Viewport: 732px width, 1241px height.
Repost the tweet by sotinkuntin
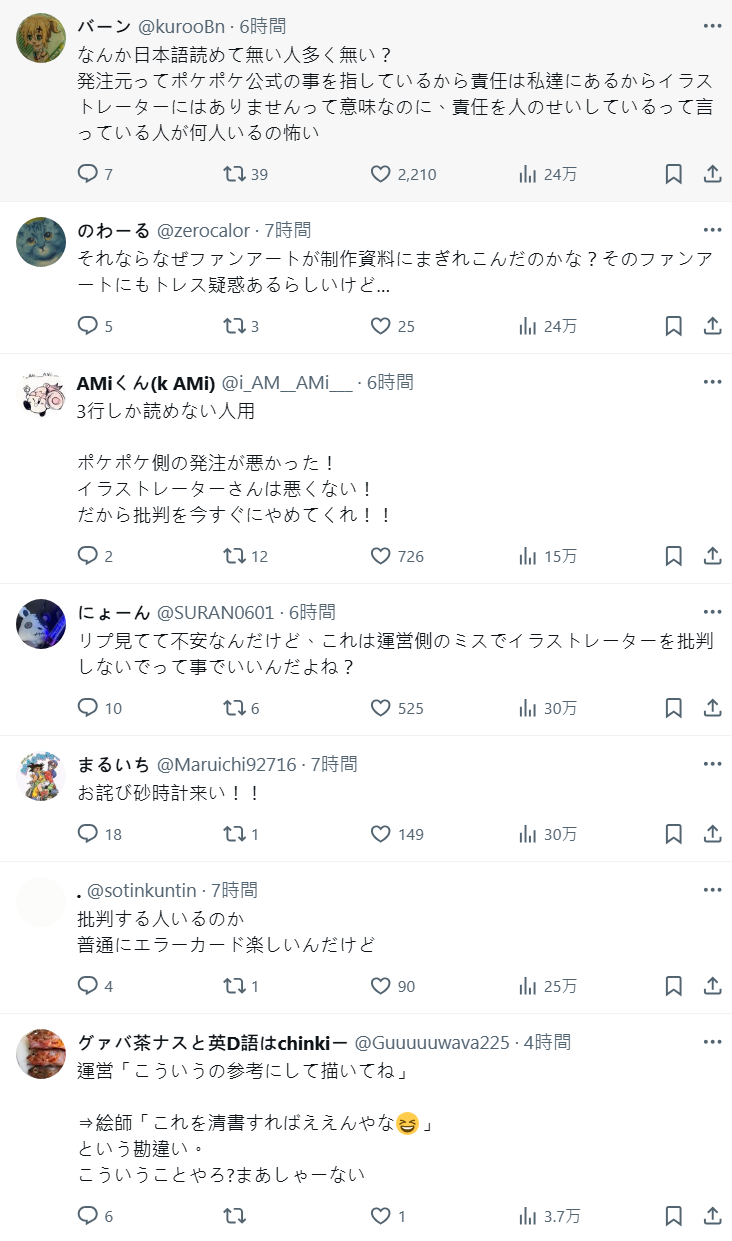[234, 986]
